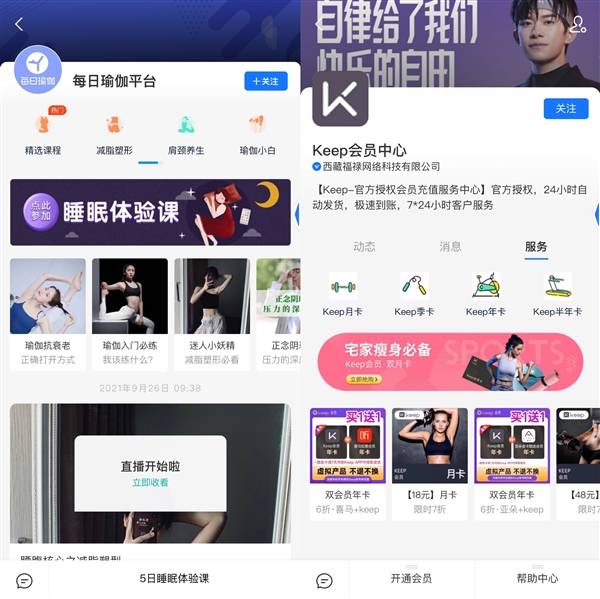Open 5日睡眠体验课 bottom menu
The width and height of the screenshot is (600, 599).
[174, 578]
